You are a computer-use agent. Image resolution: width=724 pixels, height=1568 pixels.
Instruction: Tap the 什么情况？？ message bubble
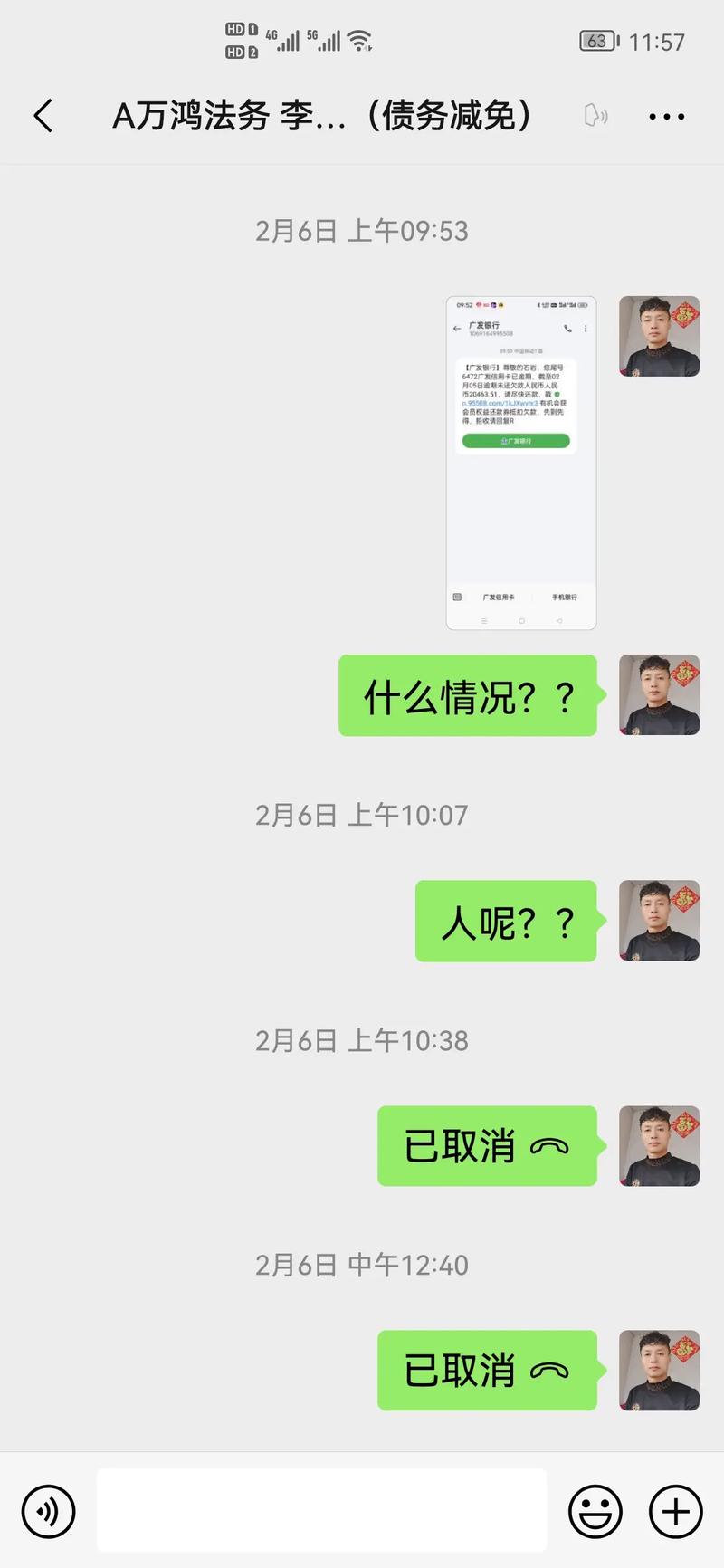468,695
